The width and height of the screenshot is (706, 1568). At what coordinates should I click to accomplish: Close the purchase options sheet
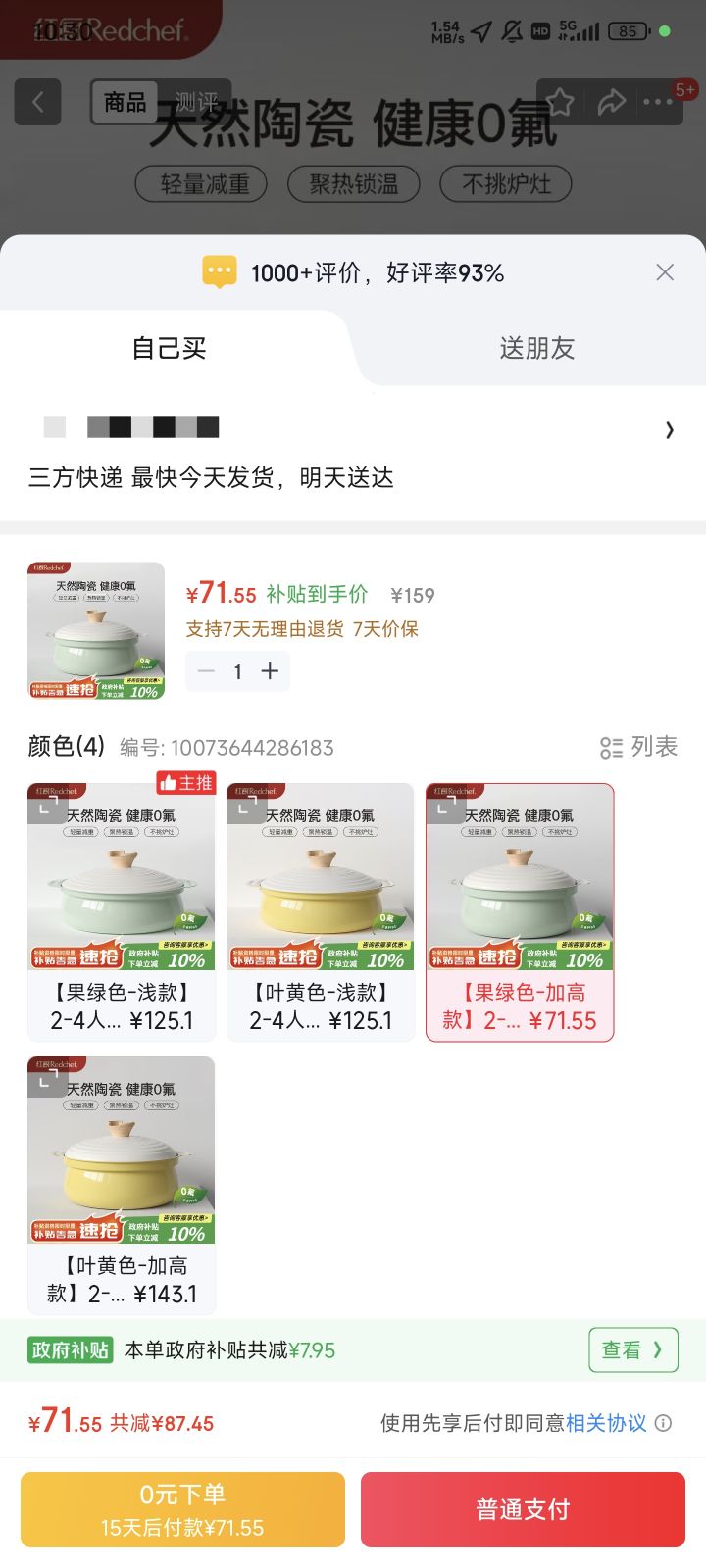tap(665, 272)
